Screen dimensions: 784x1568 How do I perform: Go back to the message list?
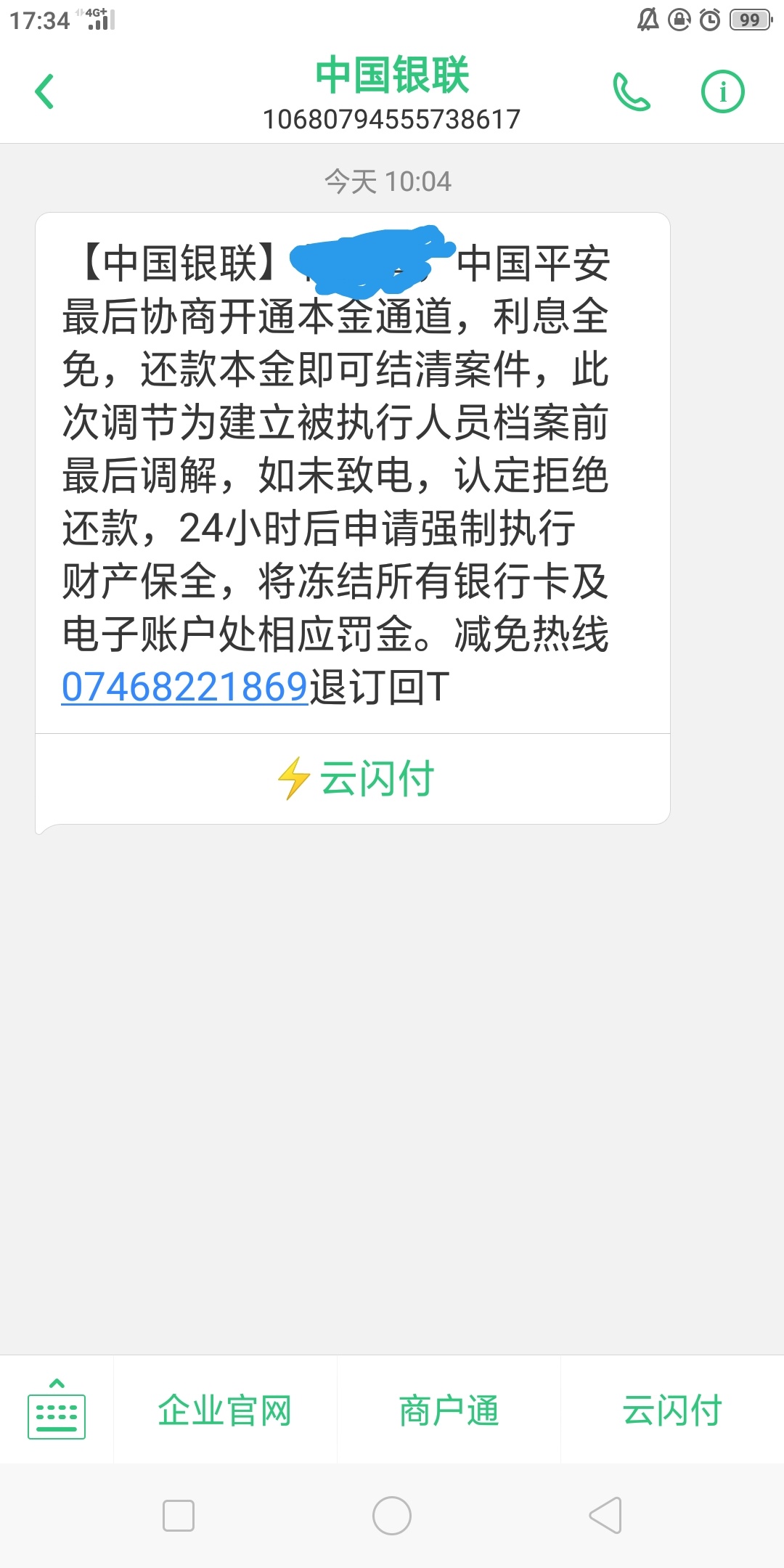[45, 91]
